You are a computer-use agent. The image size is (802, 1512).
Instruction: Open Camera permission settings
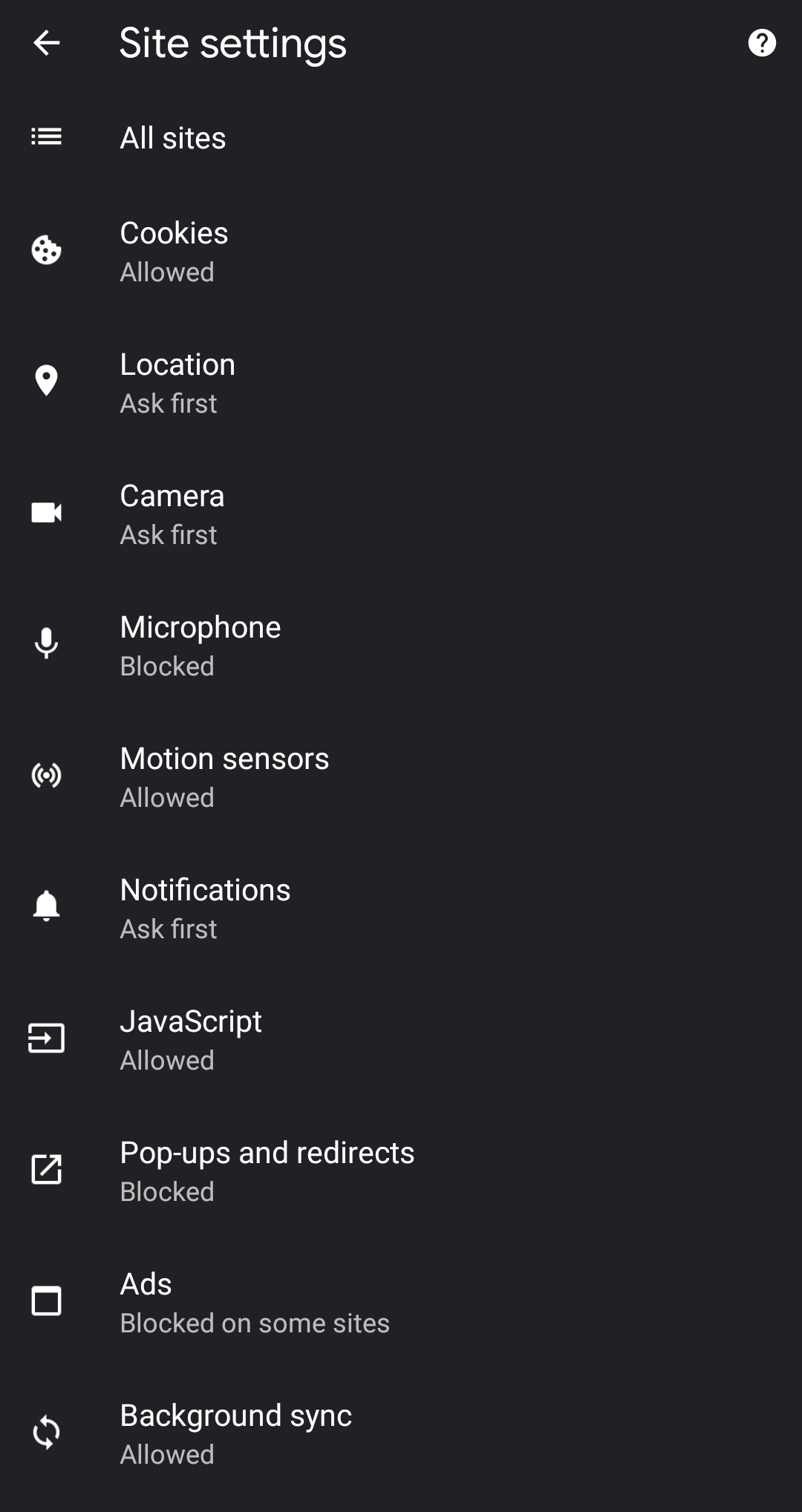pos(401,514)
